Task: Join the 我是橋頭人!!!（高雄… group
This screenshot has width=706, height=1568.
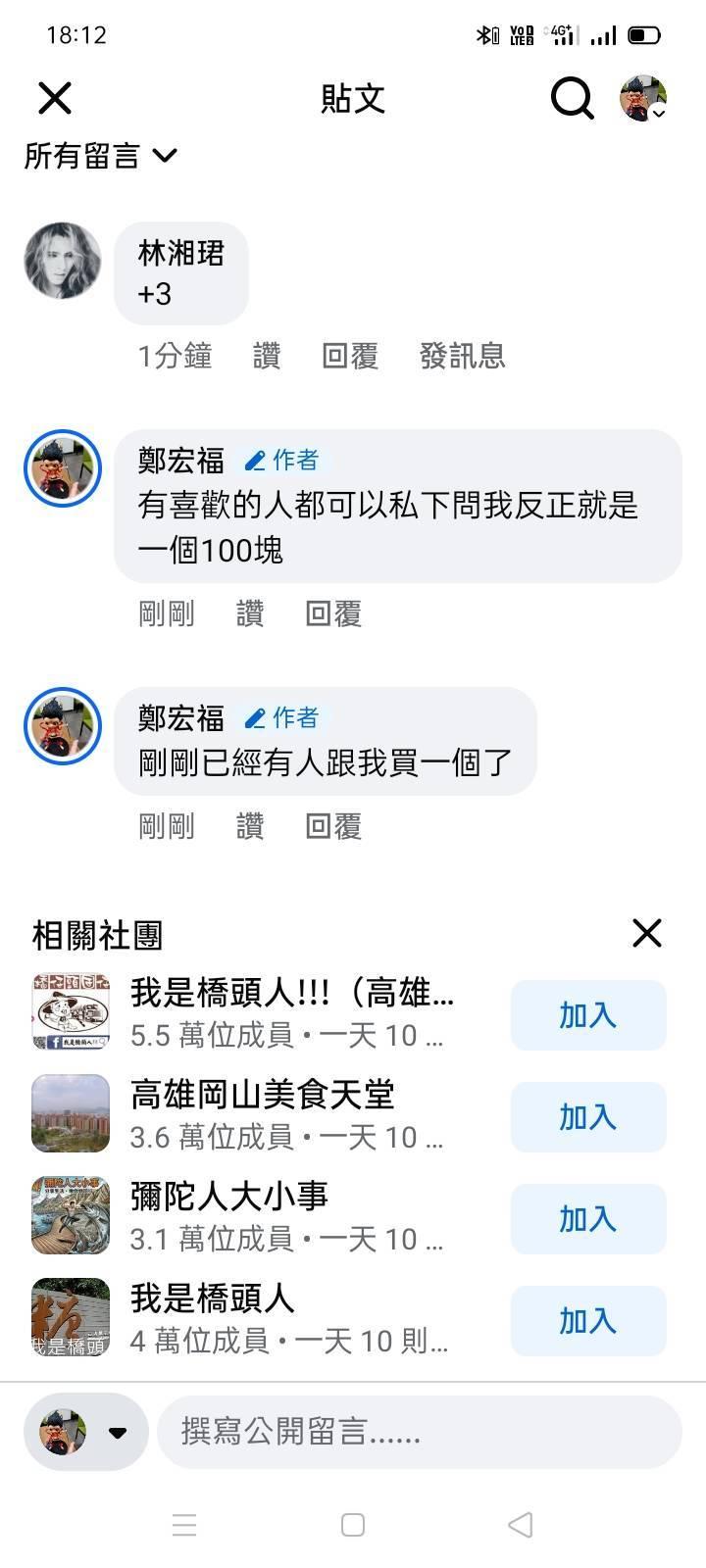Action: pos(588,1015)
